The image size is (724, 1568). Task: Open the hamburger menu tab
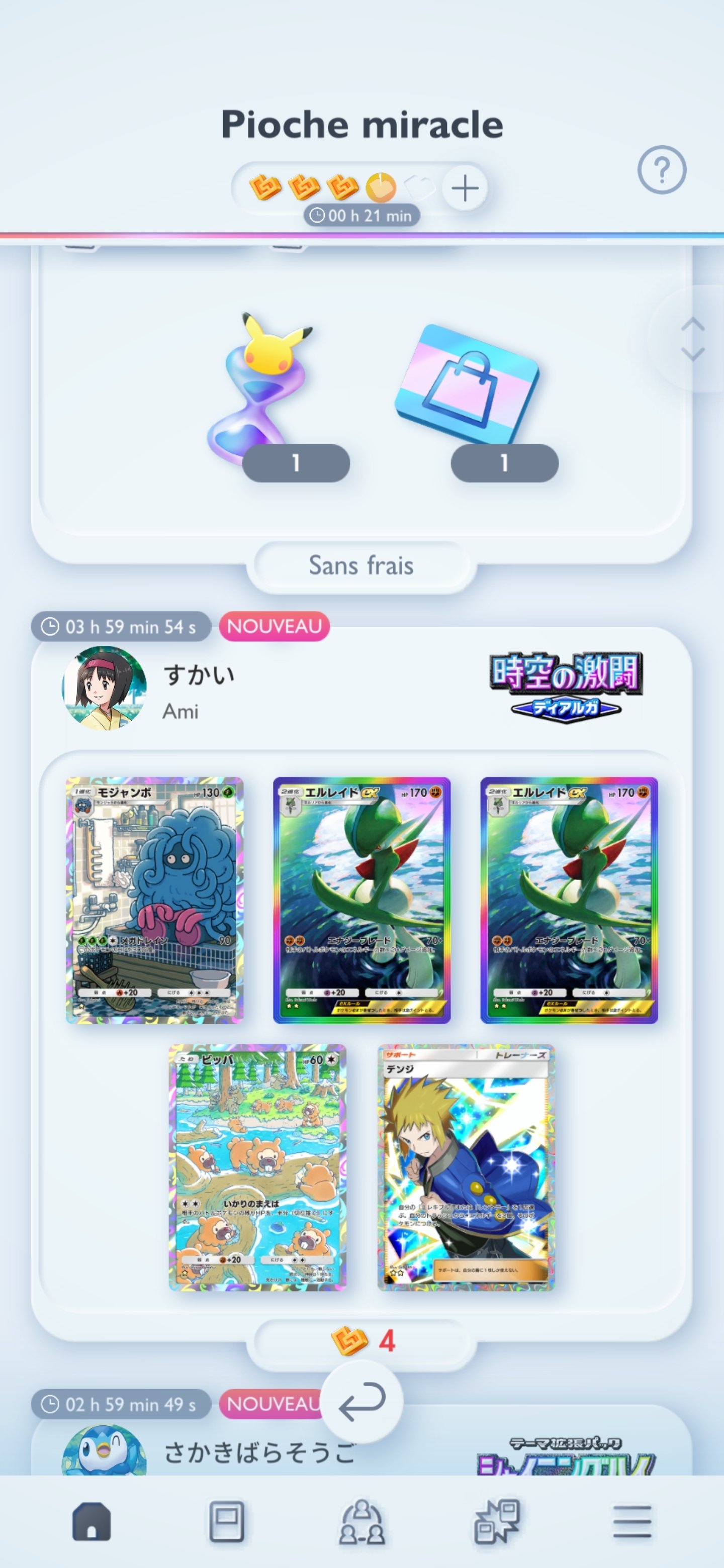(x=632, y=1521)
